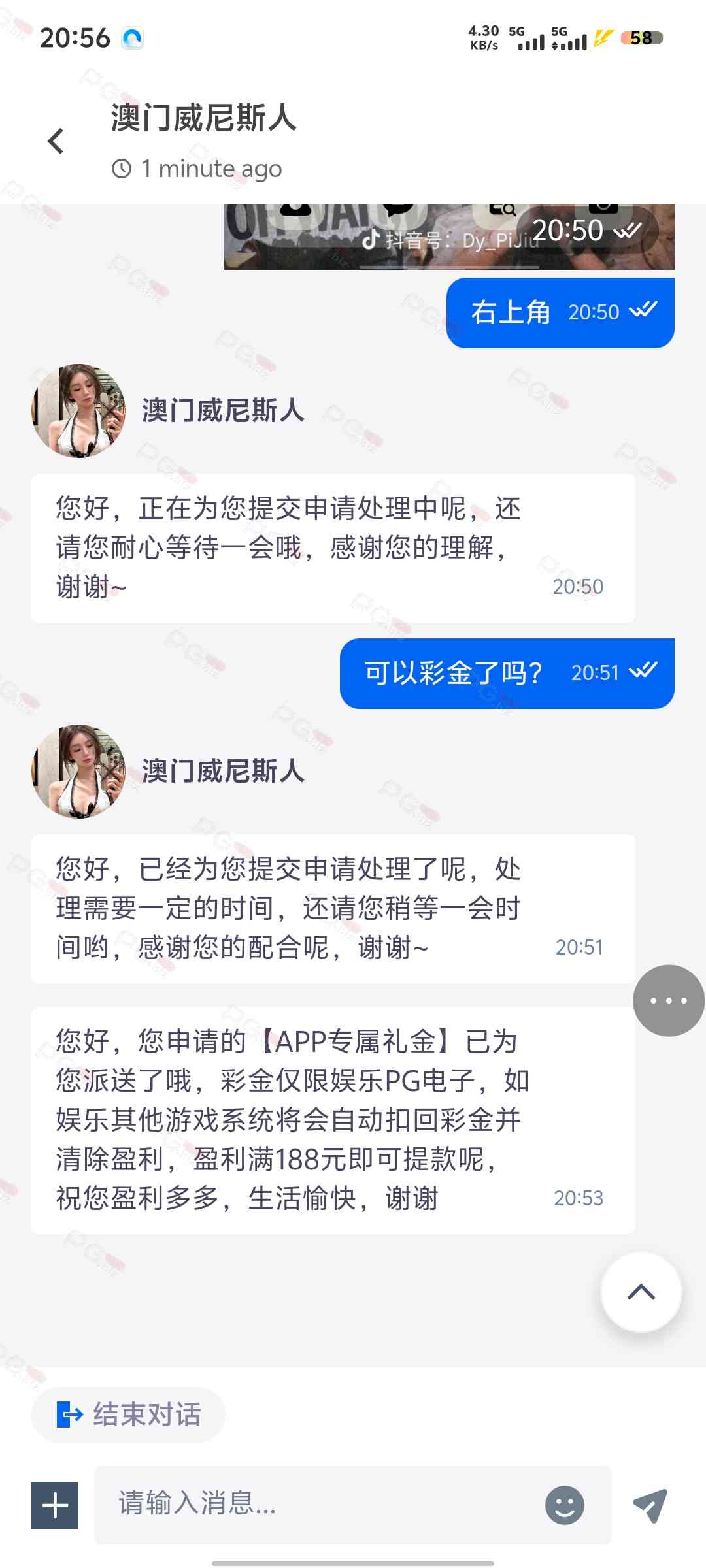
Task: Focus the 请输入消息 message field
Action: pos(320,1504)
